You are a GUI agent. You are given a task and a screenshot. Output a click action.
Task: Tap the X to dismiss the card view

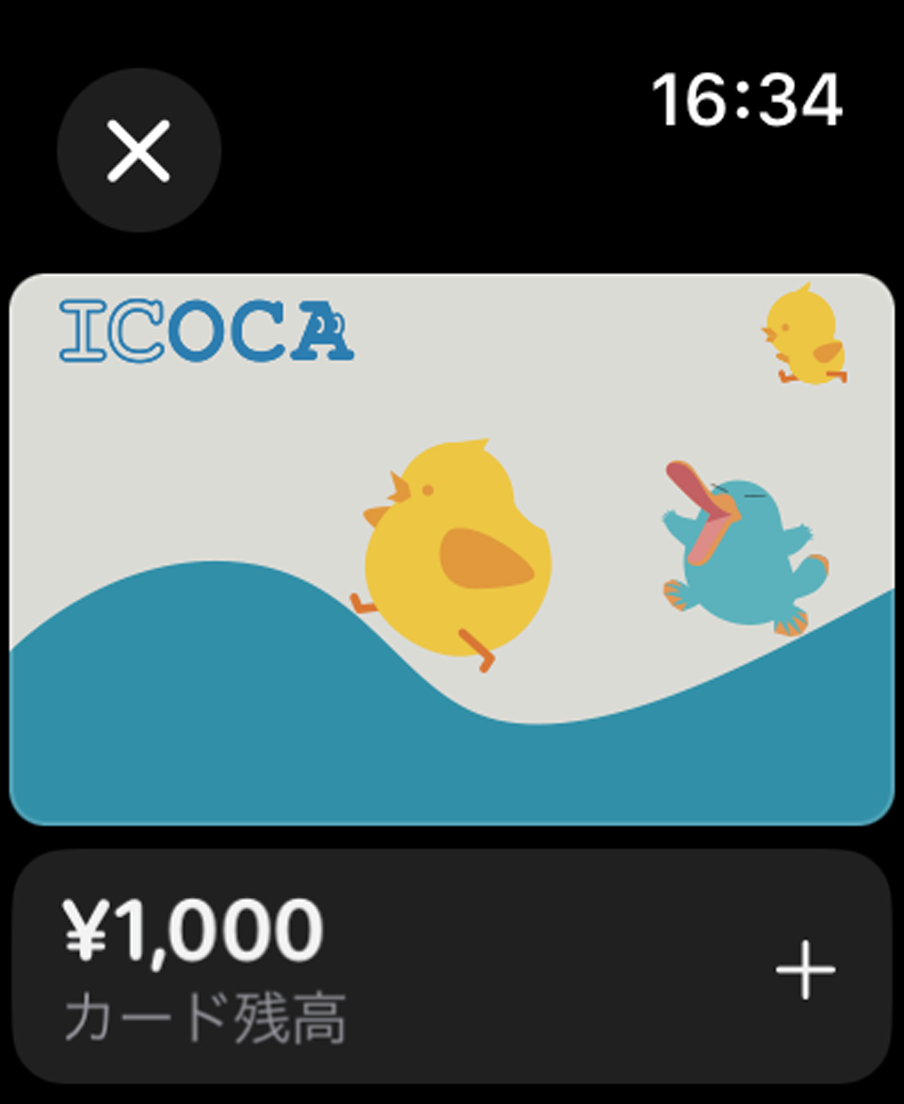[138, 148]
